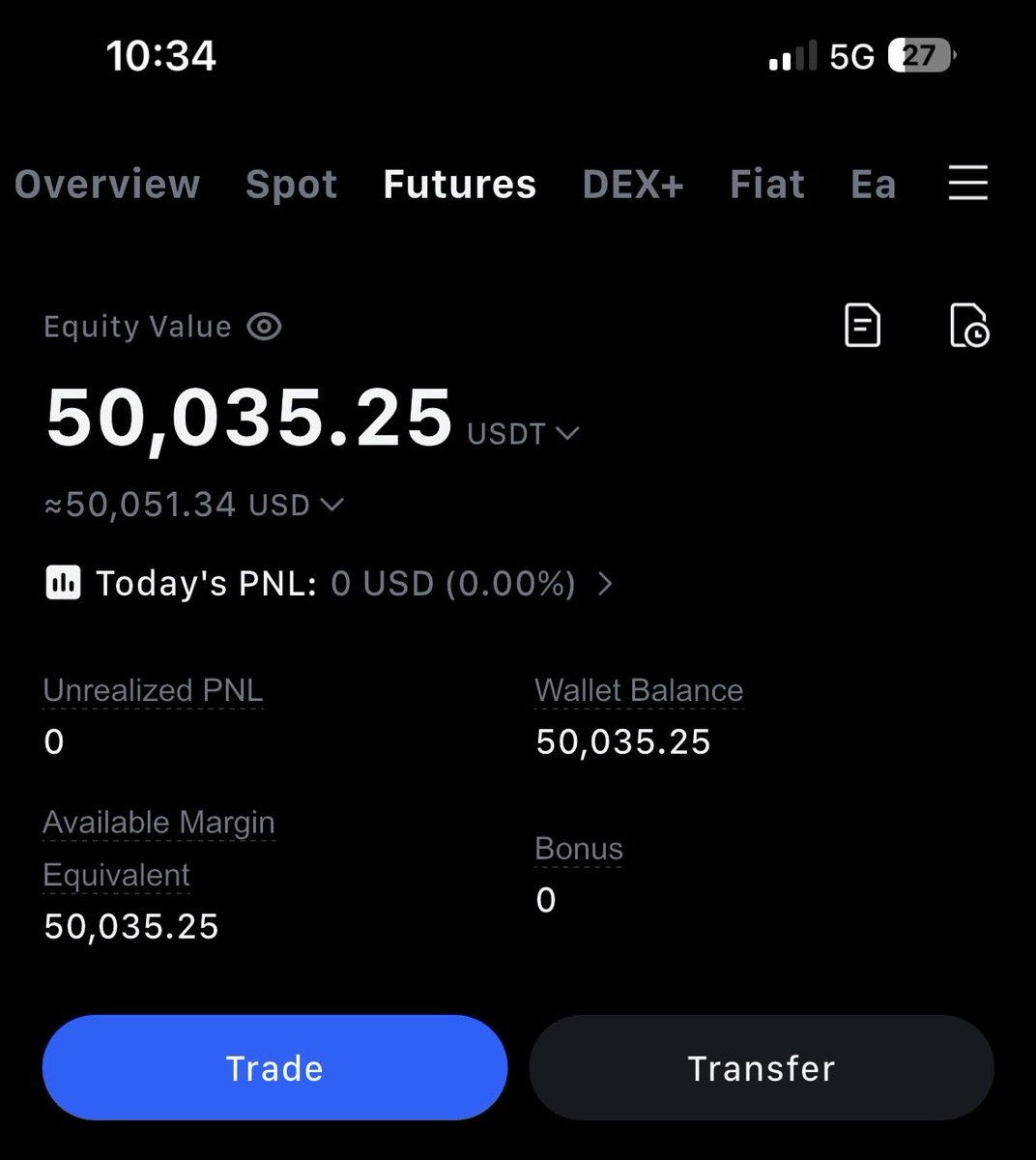Screen dimensions: 1036x1160
Task: Show the Available Margin Equivalent explanation
Action: click(x=158, y=823)
